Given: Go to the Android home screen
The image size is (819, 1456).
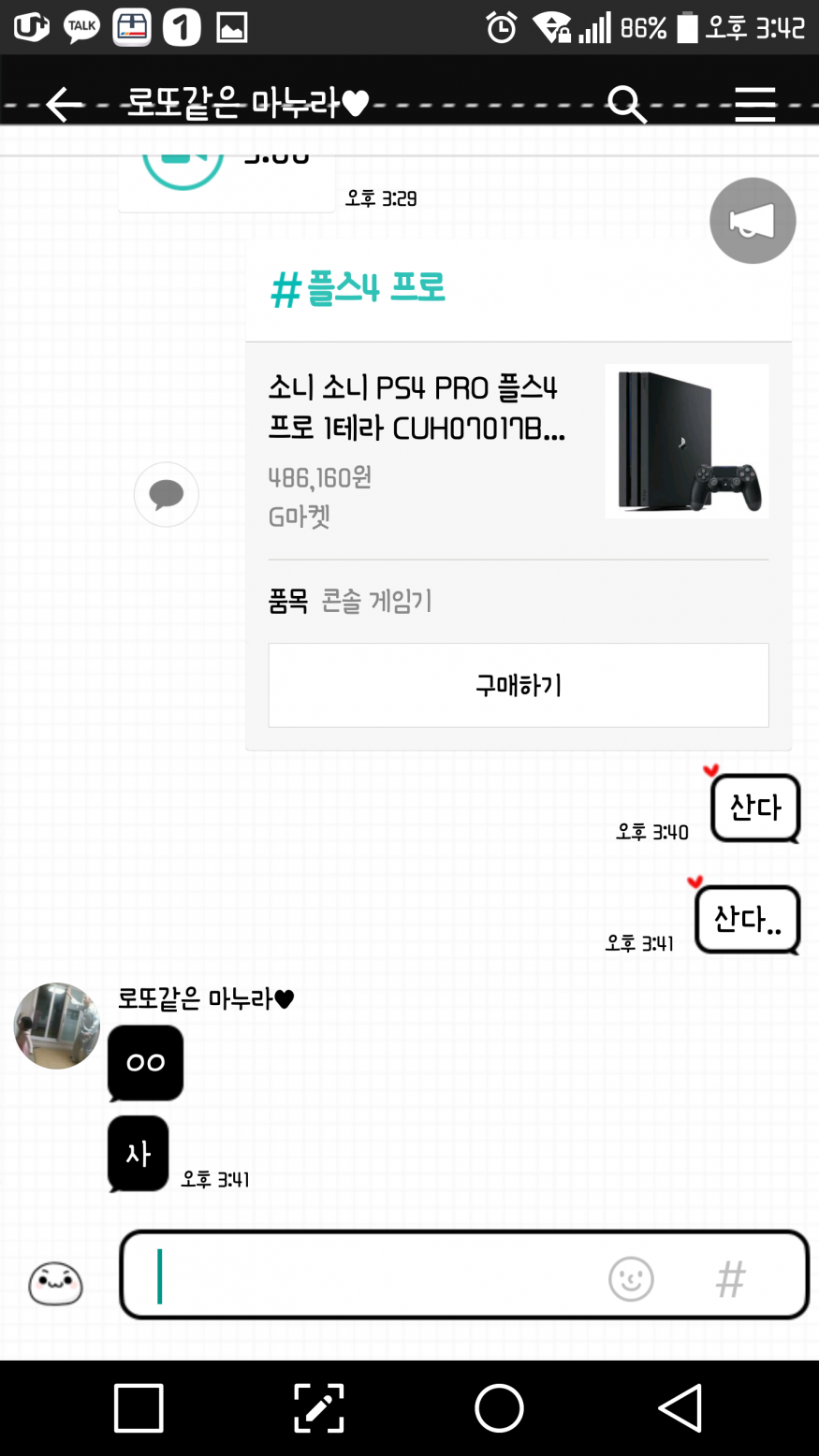Looking at the screenshot, I should click(499, 1407).
